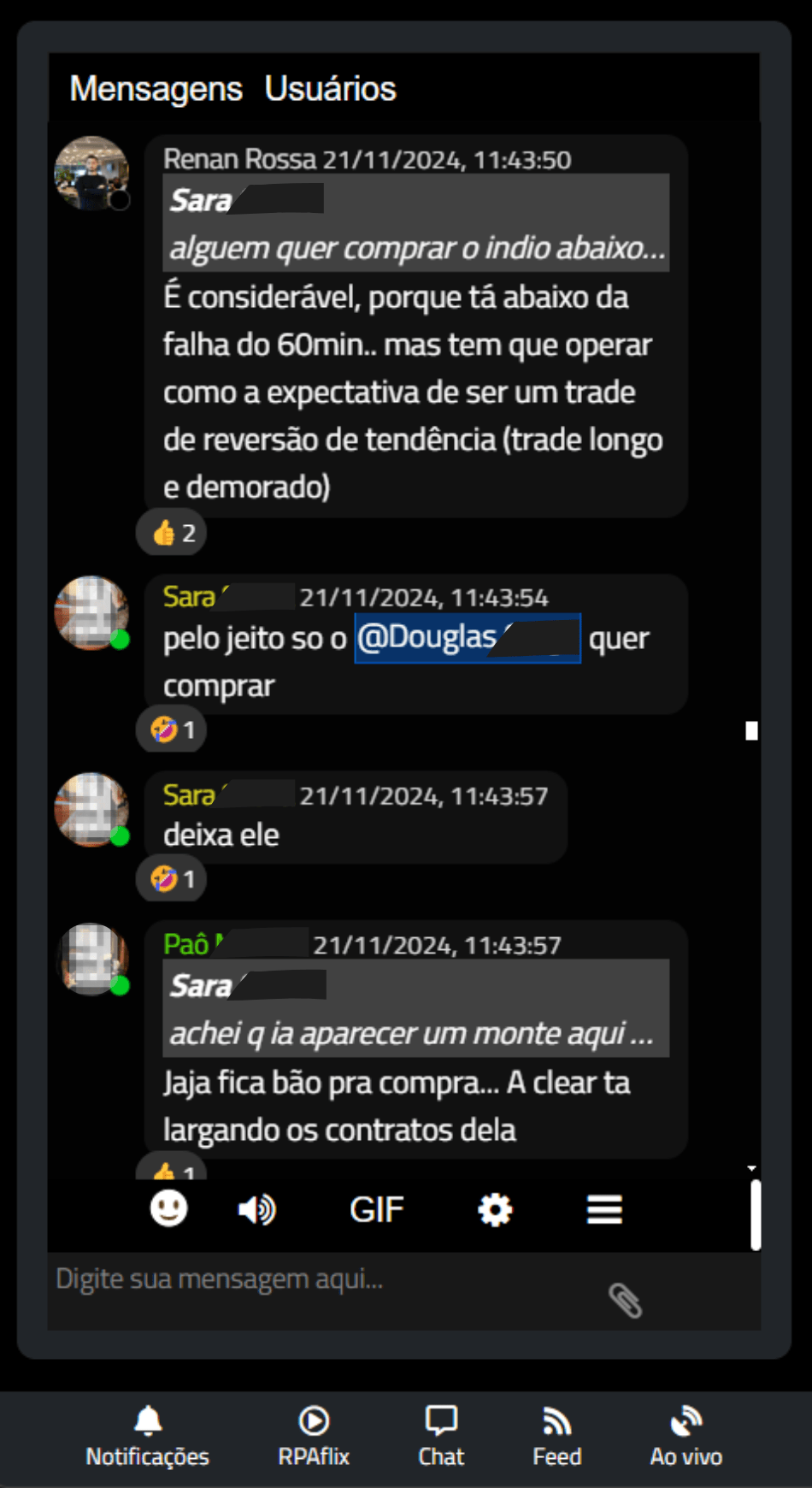Image resolution: width=812 pixels, height=1488 pixels.
Task: Open chat settings gear
Action: pos(495,1210)
